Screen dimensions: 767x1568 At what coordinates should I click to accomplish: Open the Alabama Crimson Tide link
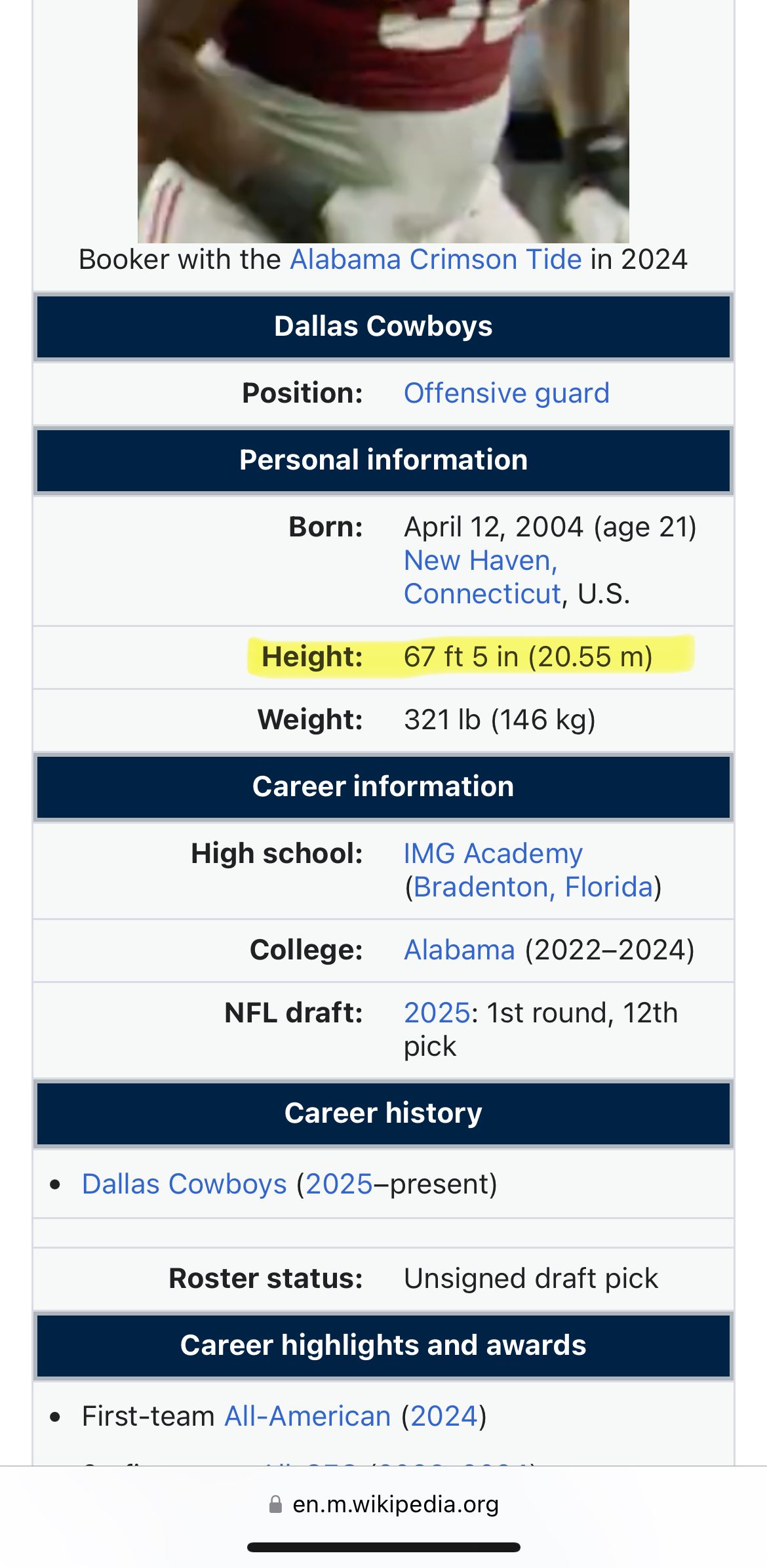[x=435, y=260]
